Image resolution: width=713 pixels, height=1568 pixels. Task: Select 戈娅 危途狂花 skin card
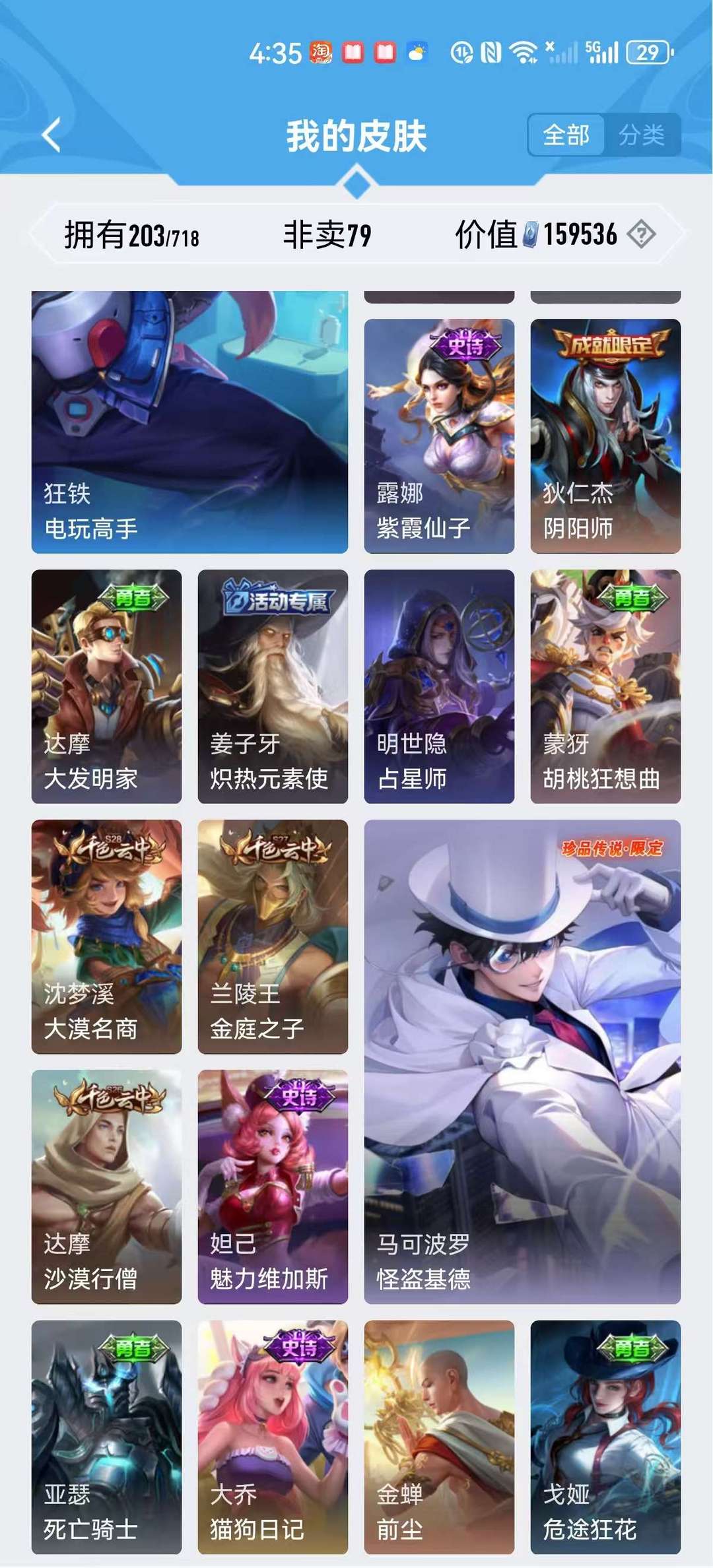605,1437
